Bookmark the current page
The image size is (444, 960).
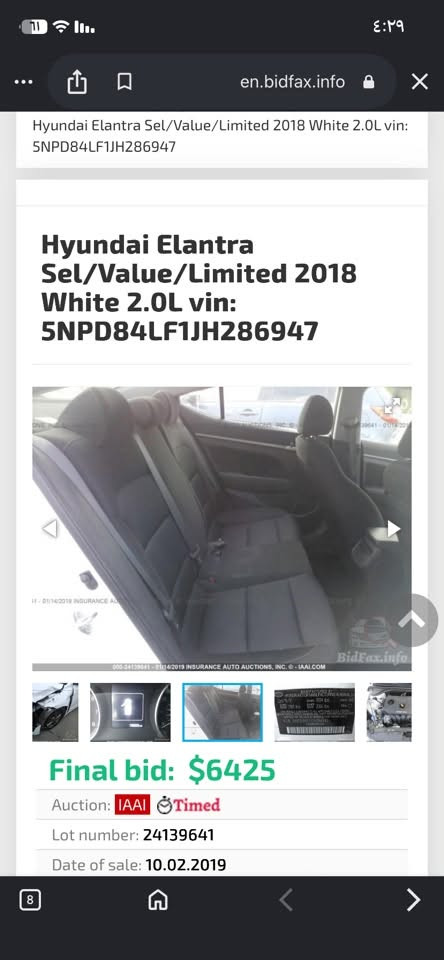click(x=124, y=82)
